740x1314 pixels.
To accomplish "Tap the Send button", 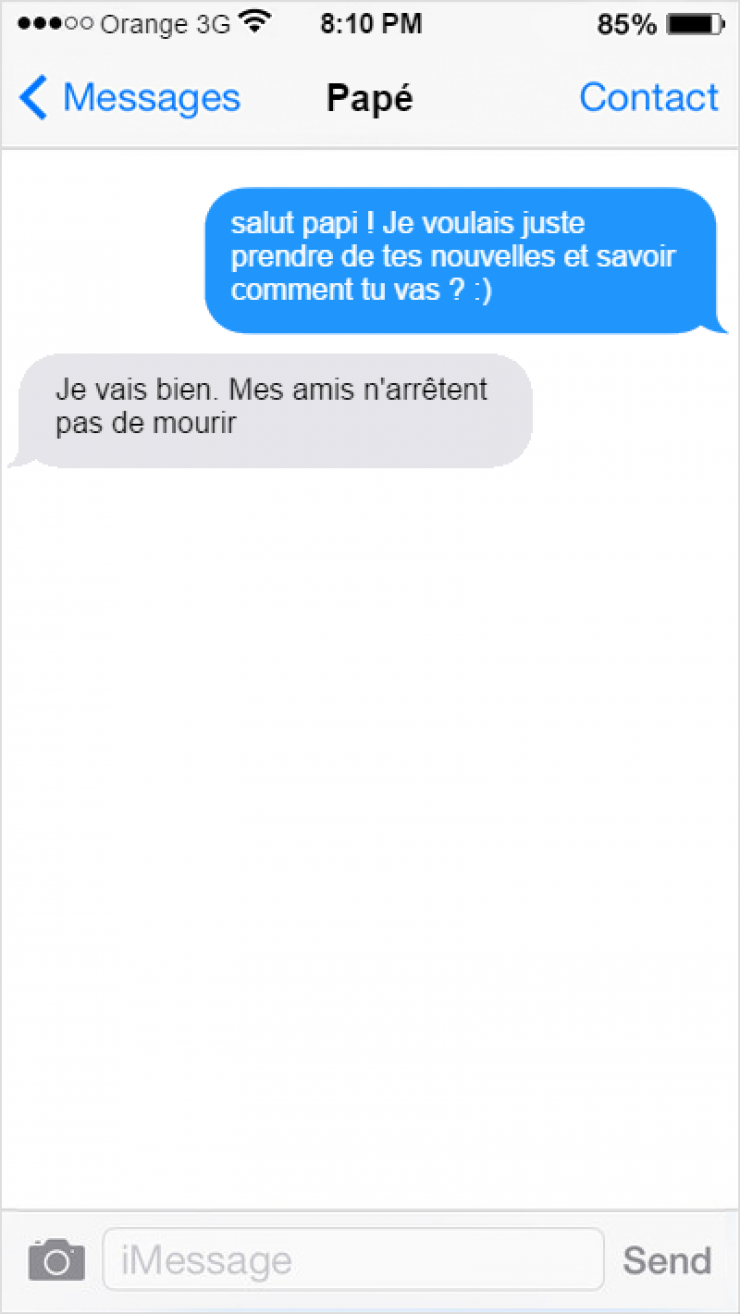I will point(667,1260).
